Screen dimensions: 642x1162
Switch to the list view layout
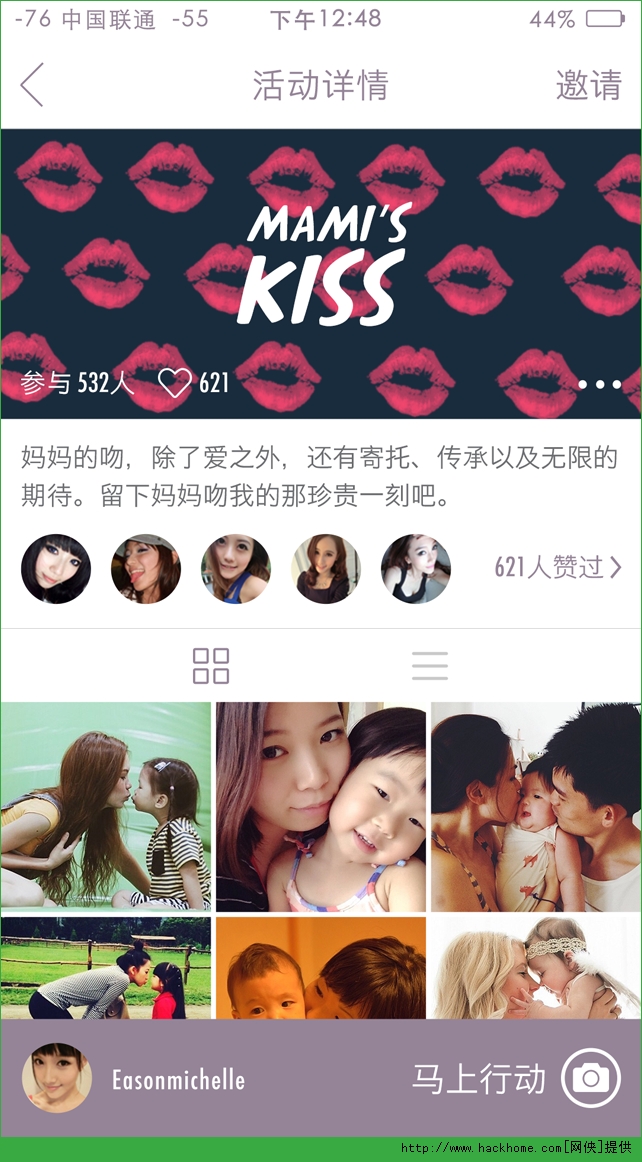[x=430, y=665]
